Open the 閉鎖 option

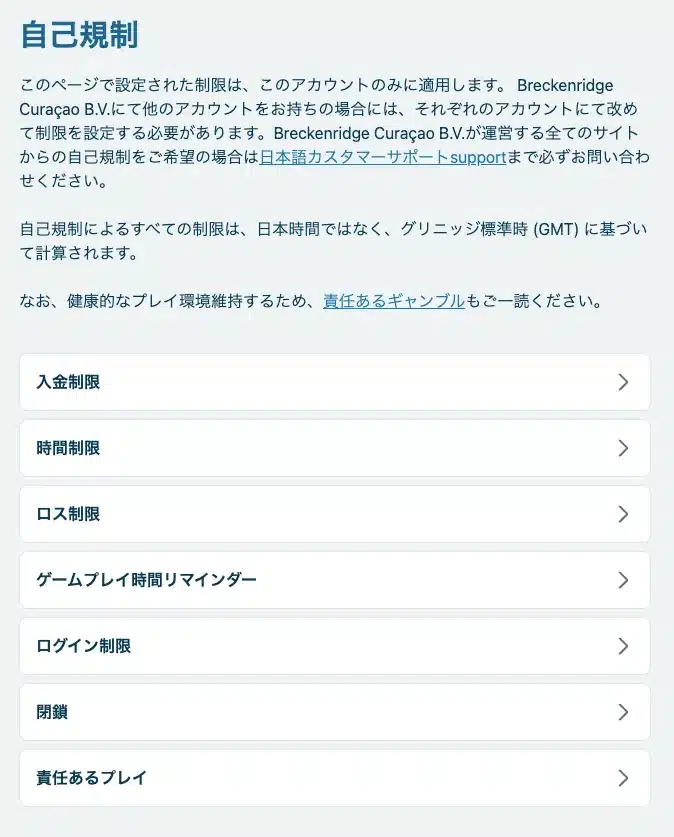(x=334, y=712)
